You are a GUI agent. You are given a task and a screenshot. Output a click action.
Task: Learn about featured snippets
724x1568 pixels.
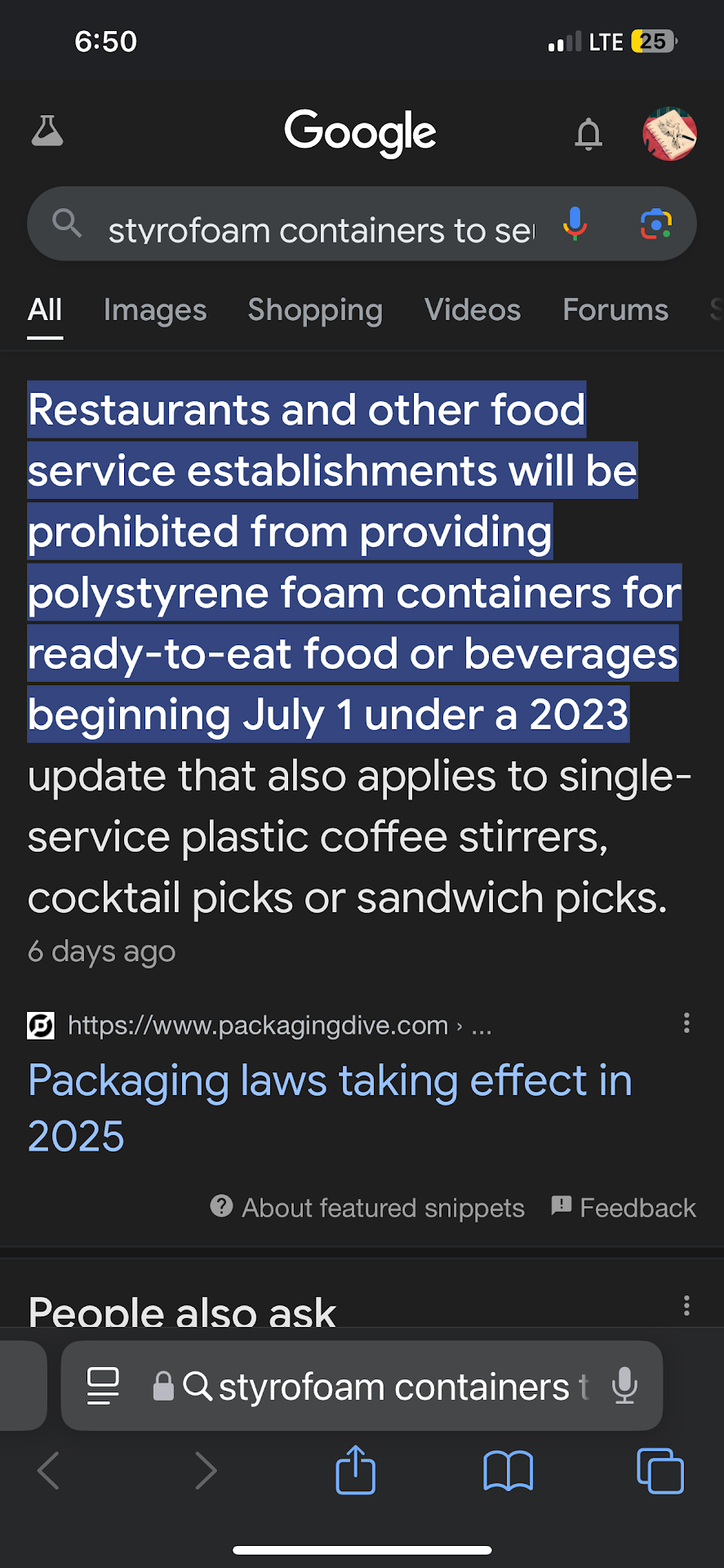click(367, 1207)
